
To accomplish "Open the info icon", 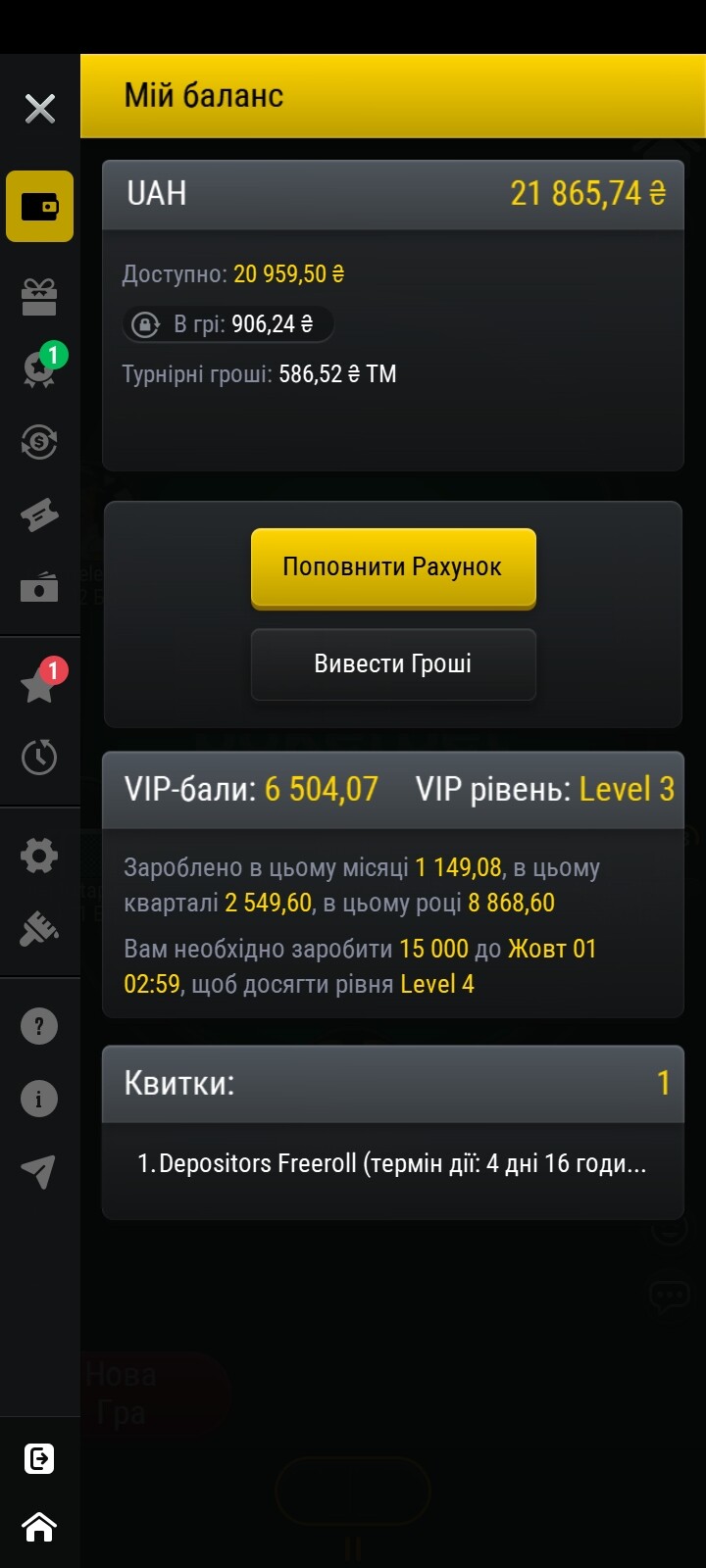I will (x=39, y=1099).
